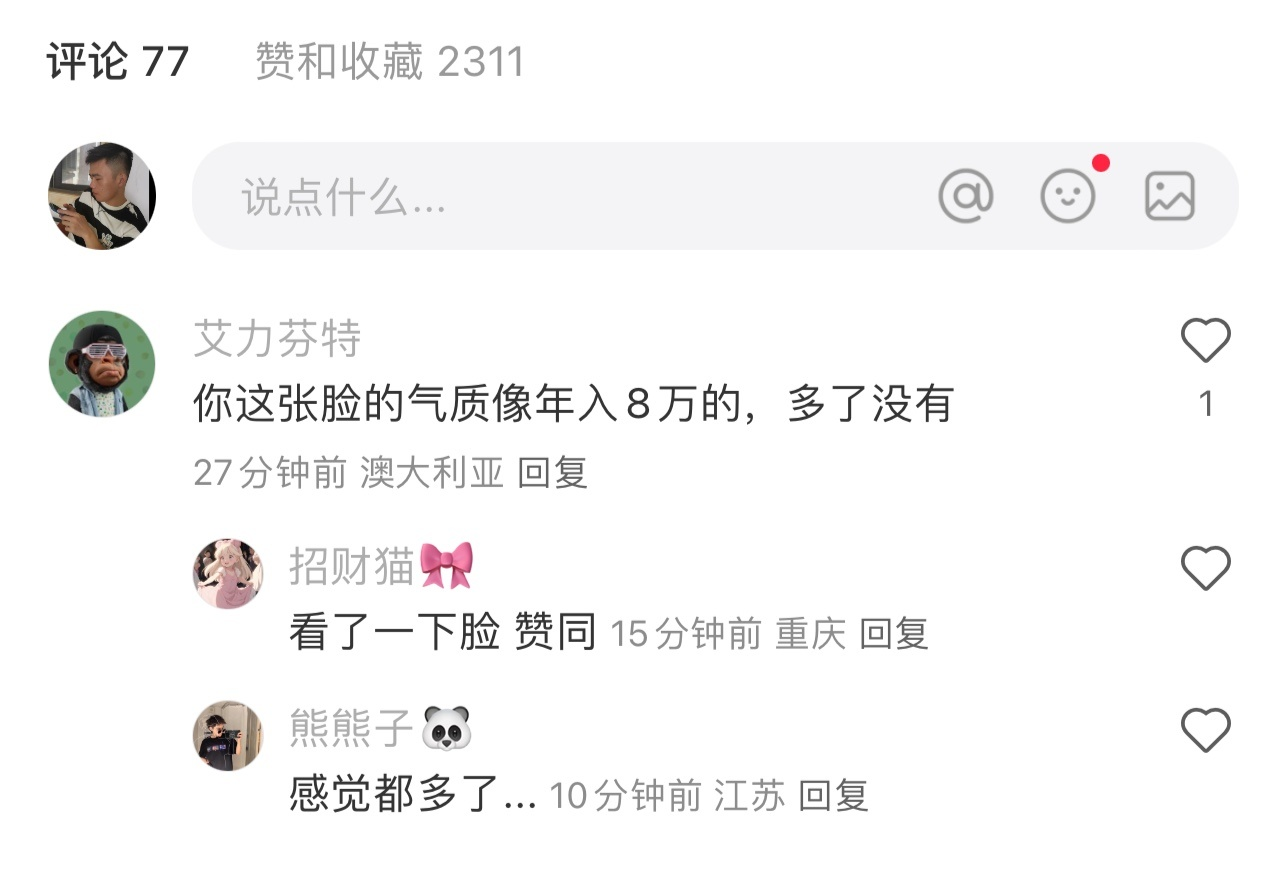This screenshot has height=879, width=1277.
Task: Open the emoji picker icon
Action: click(1068, 195)
